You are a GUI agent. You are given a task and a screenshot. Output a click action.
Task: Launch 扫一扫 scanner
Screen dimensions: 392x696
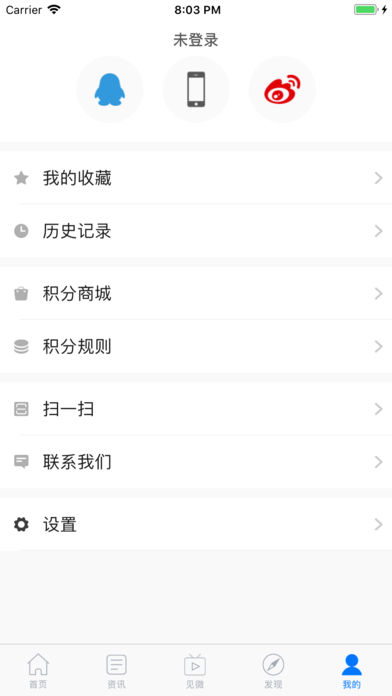[196, 409]
